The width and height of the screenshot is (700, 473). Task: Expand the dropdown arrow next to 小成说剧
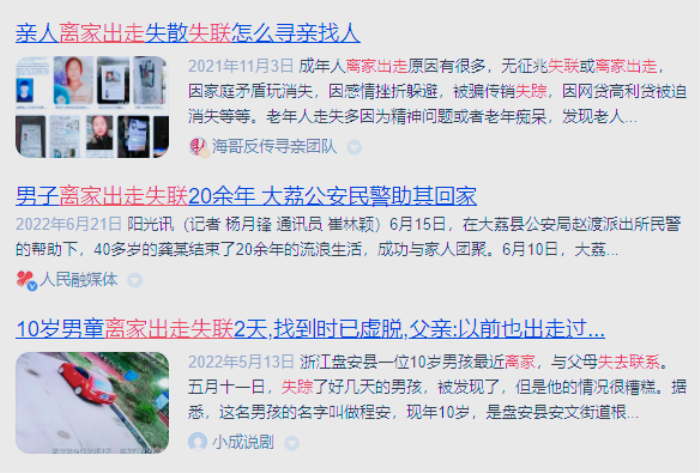click(x=292, y=442)
